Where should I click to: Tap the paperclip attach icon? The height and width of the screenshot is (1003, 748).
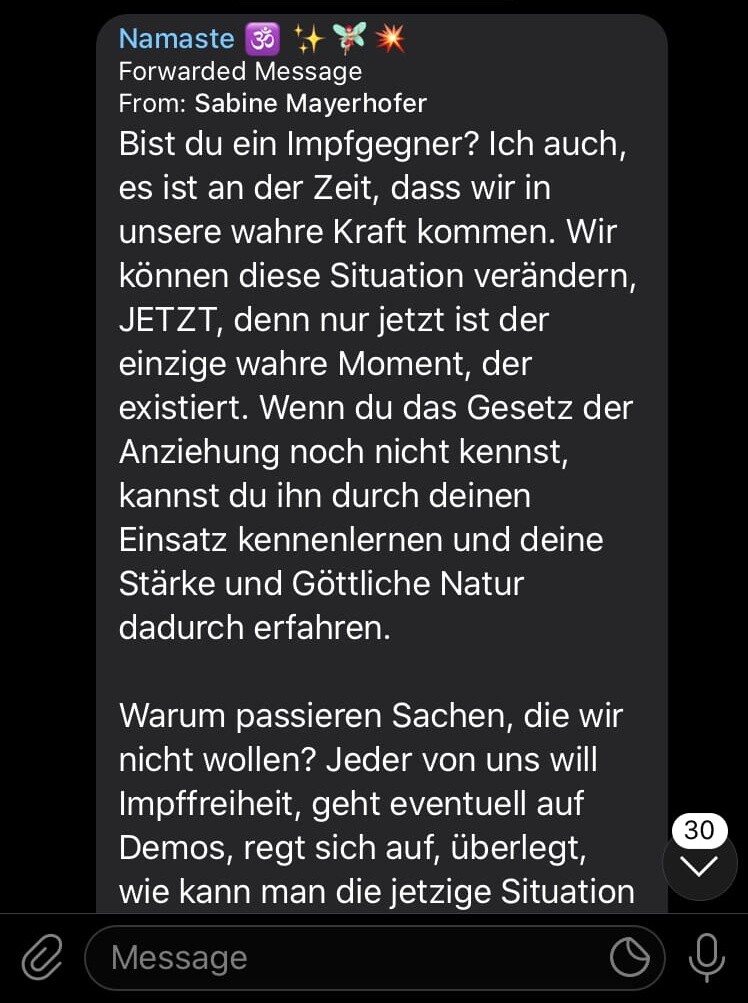[42, 958]
